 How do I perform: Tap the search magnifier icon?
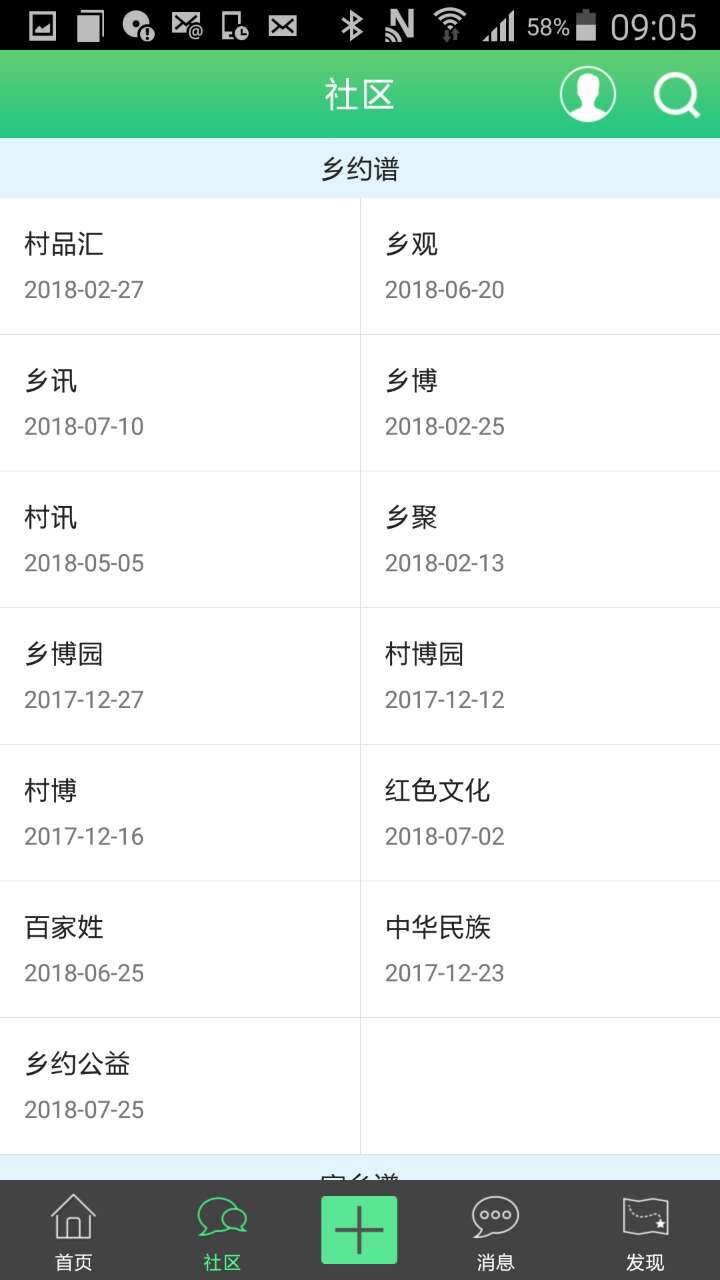point(677,96)
